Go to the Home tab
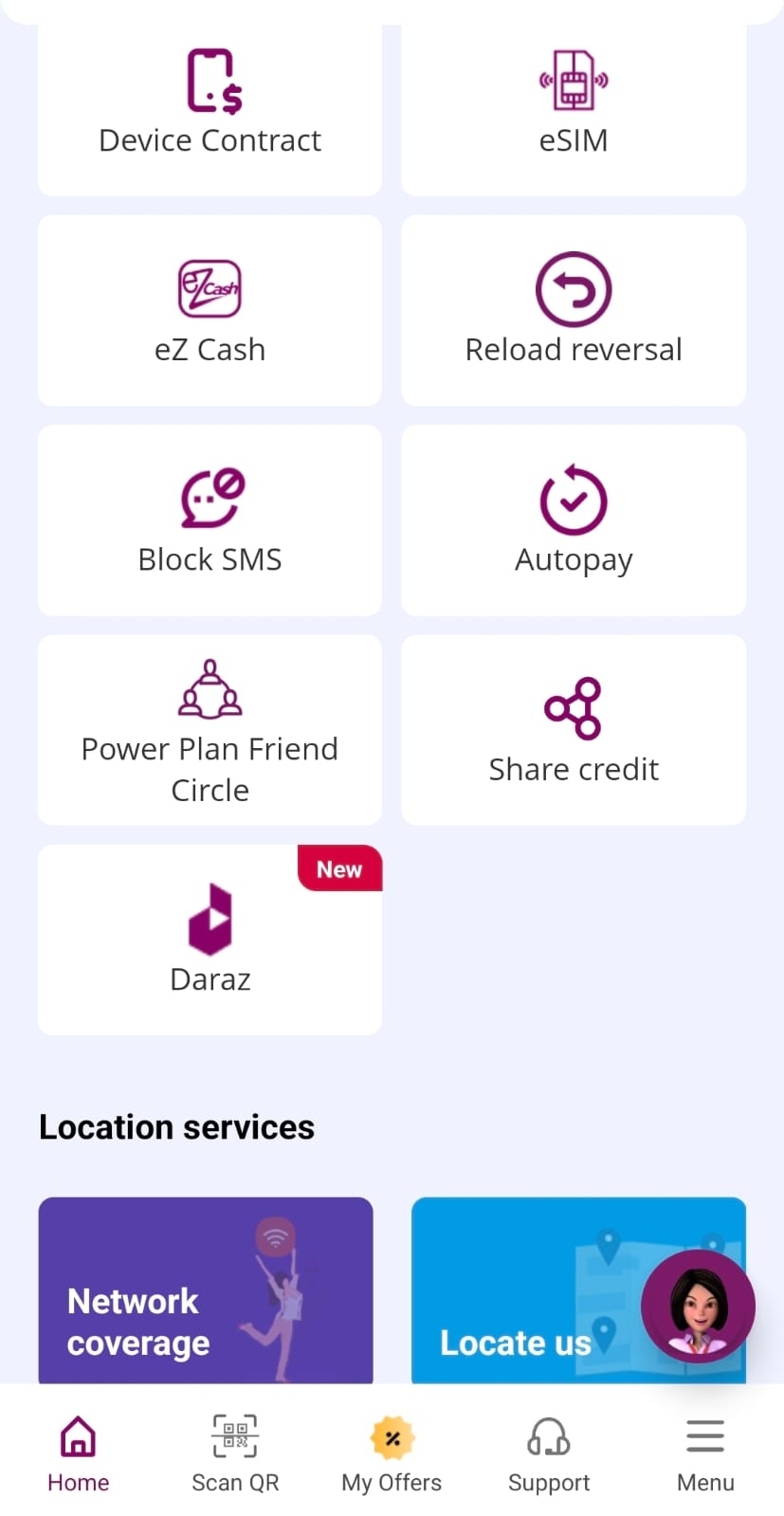784x1516 pixels. click(x=79, y=1454)
